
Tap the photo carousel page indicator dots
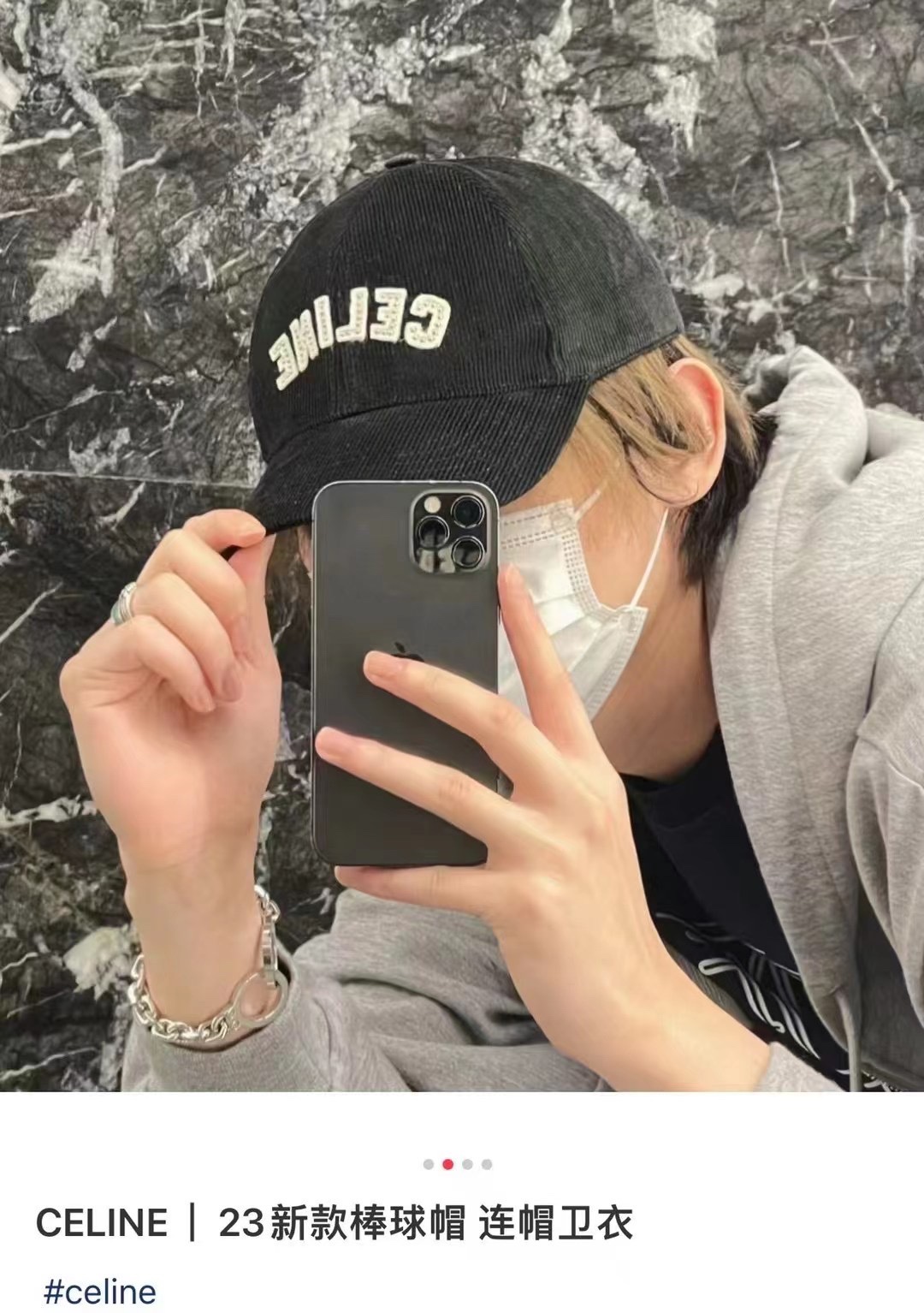pos(457,1164)
